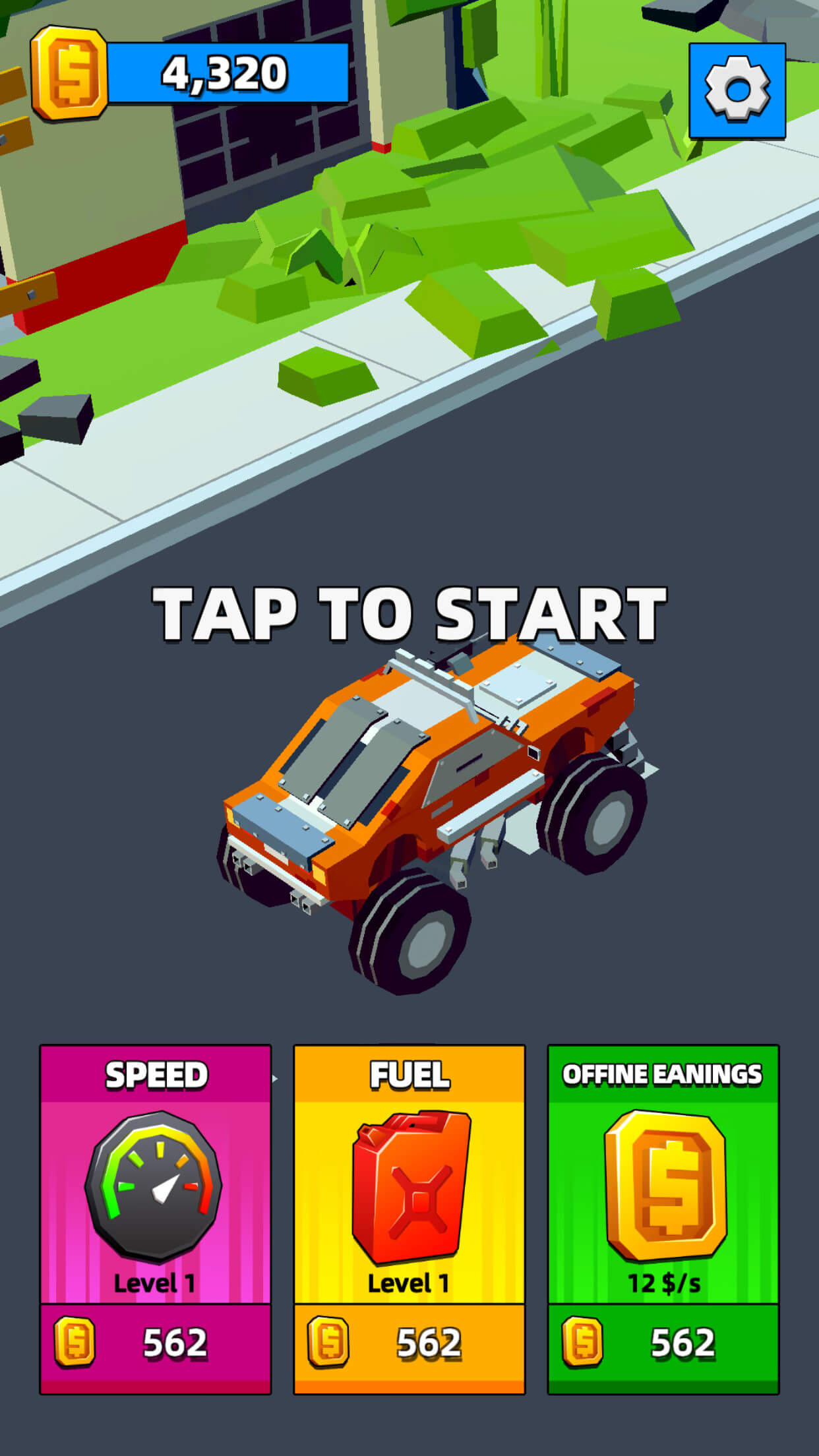Open the settings gear
Image resolution: width=819 pixels, height=1456 pixels.
point(737,90)
